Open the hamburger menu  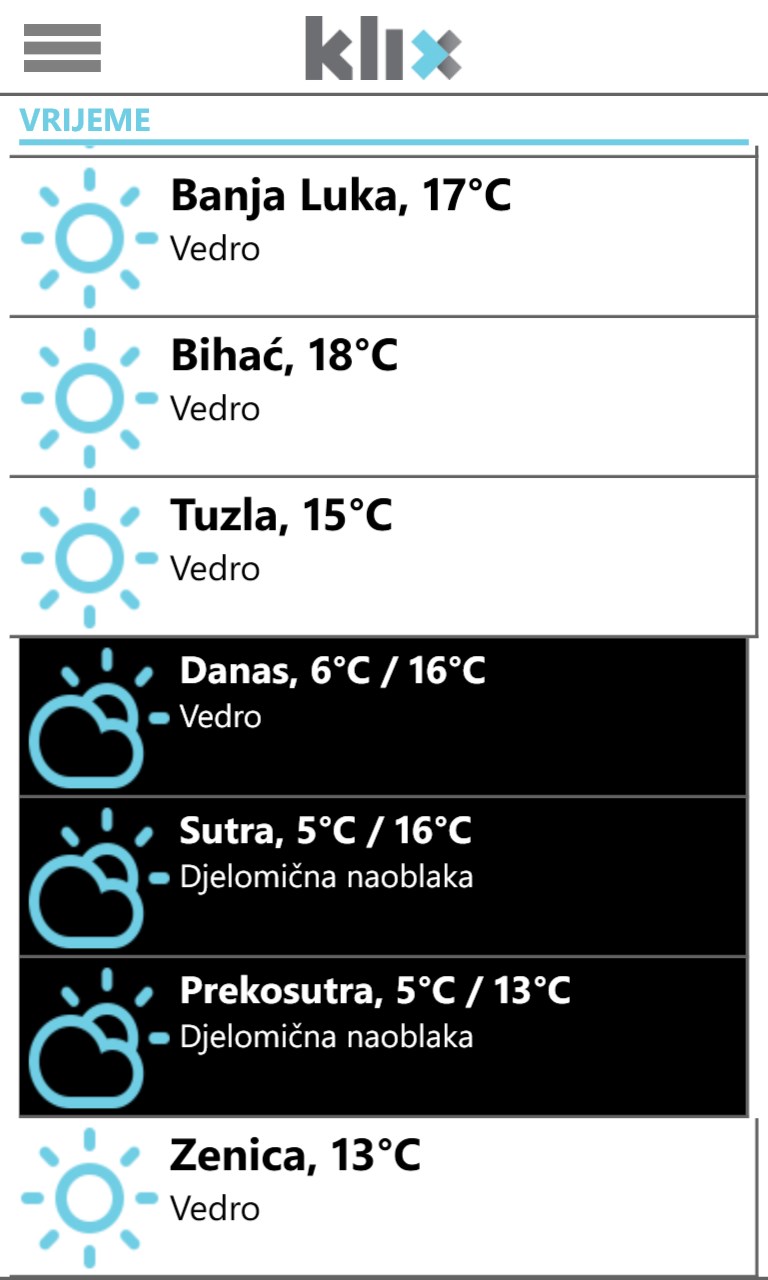pyautogui.click(x=62, y=48)
